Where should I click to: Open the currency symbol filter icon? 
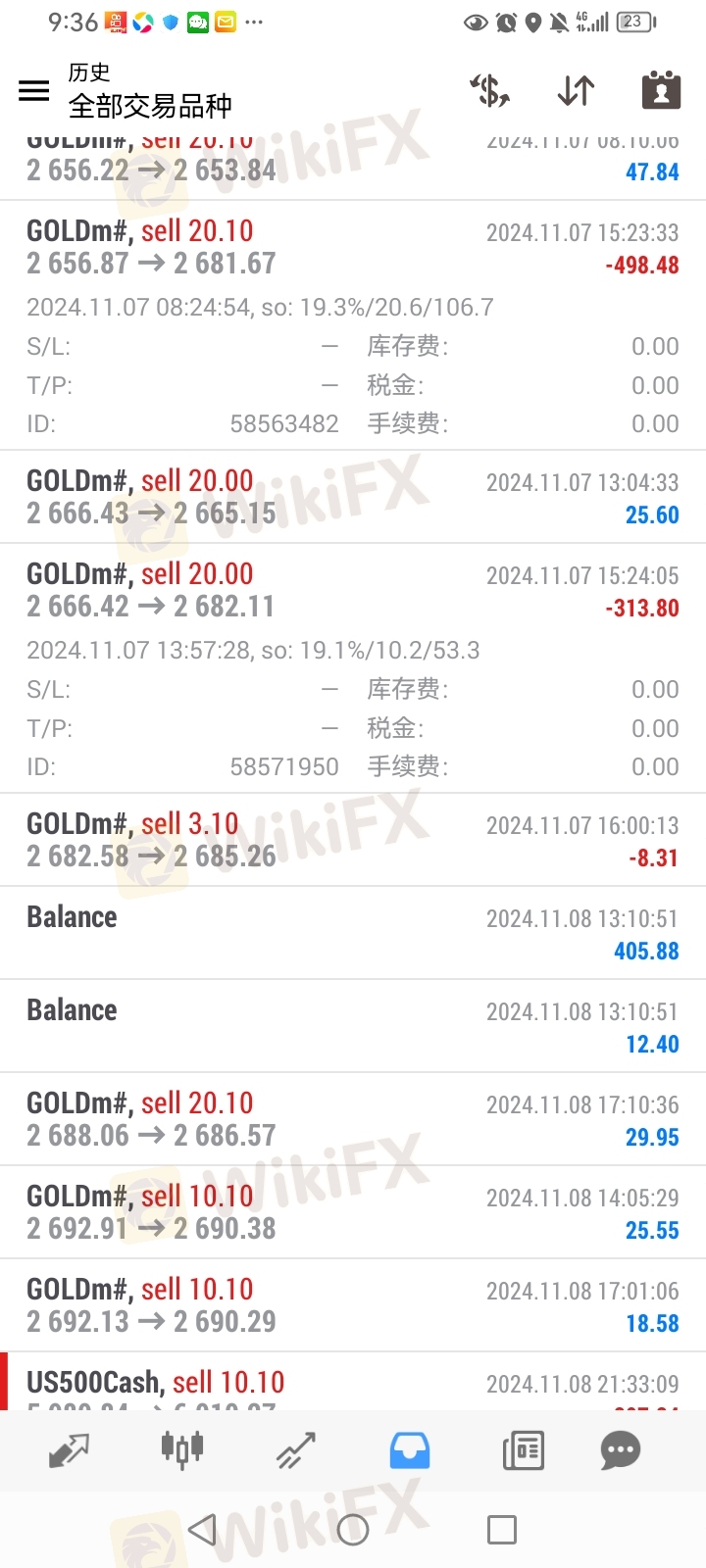click(489, 90)
